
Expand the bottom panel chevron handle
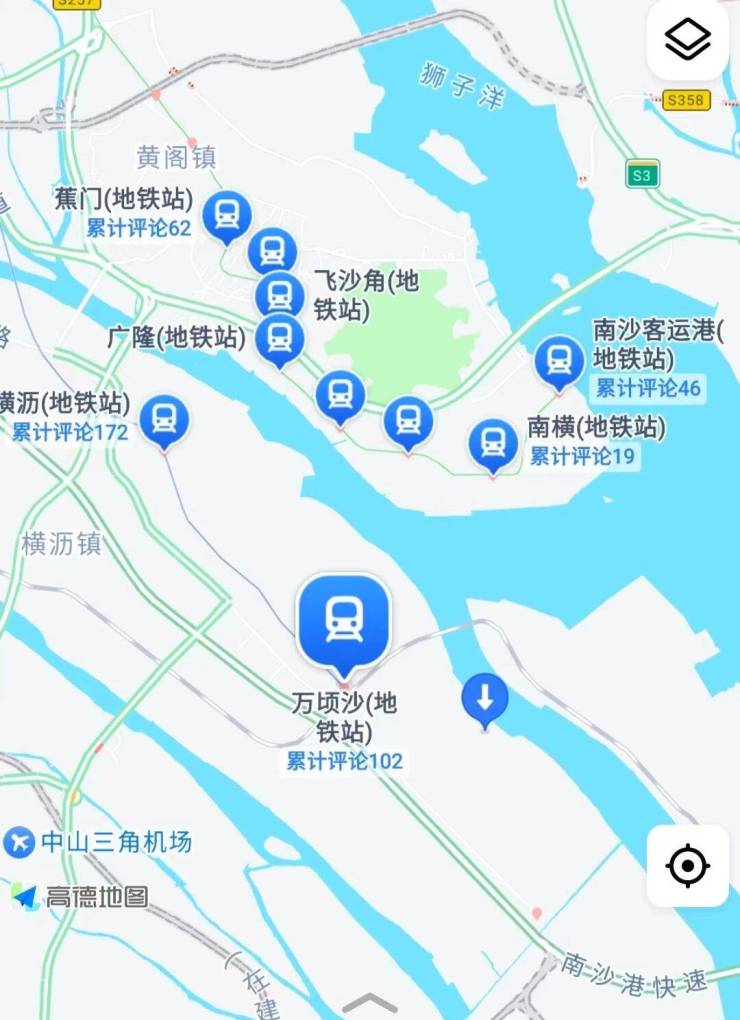pos(370,1003)
